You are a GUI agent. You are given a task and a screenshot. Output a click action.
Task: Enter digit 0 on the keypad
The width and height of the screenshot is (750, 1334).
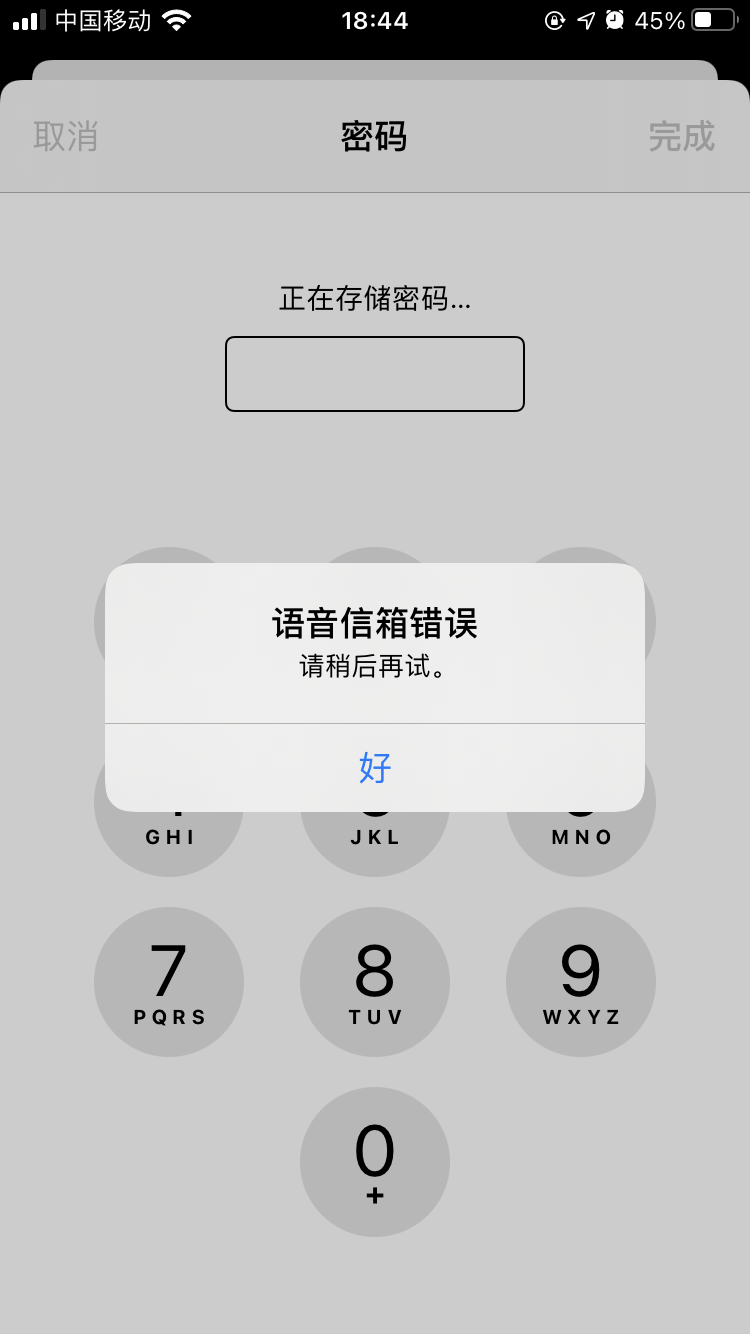point(375,1162)
